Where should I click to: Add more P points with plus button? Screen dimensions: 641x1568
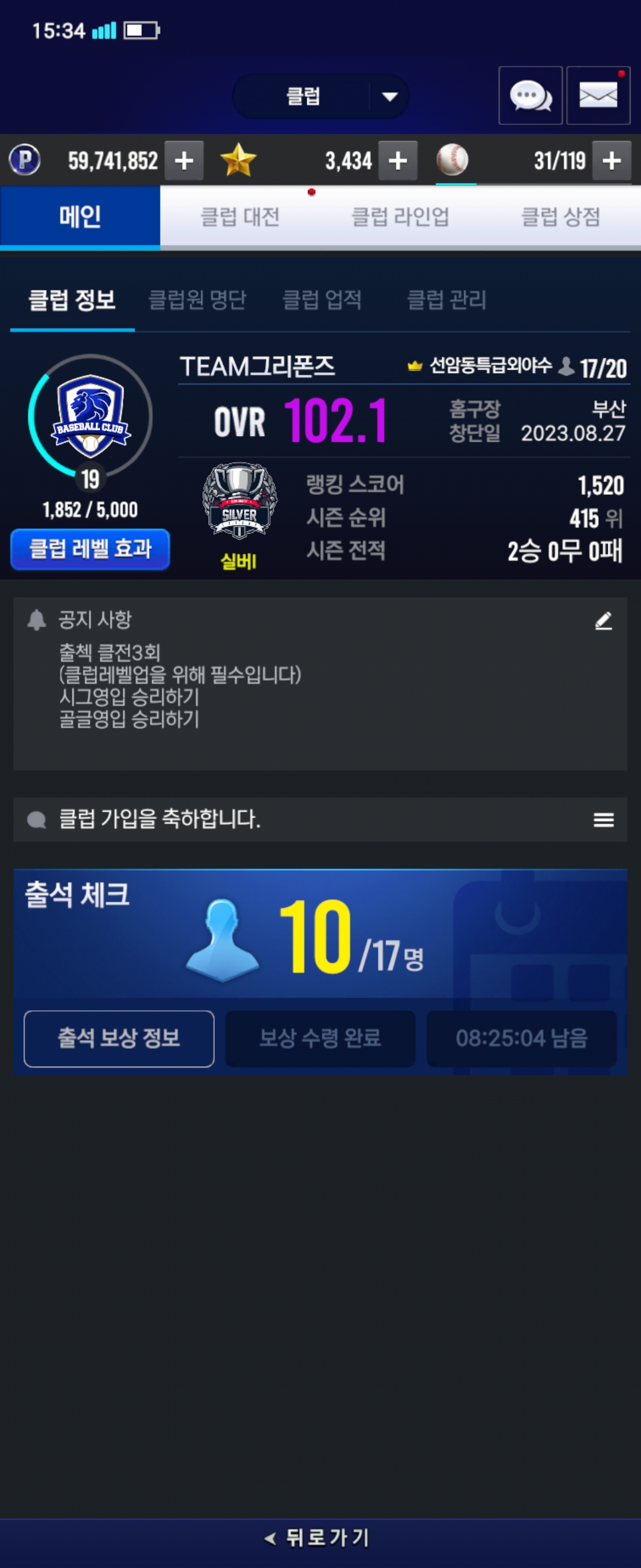pyautogui.click(x=183, y=161)
